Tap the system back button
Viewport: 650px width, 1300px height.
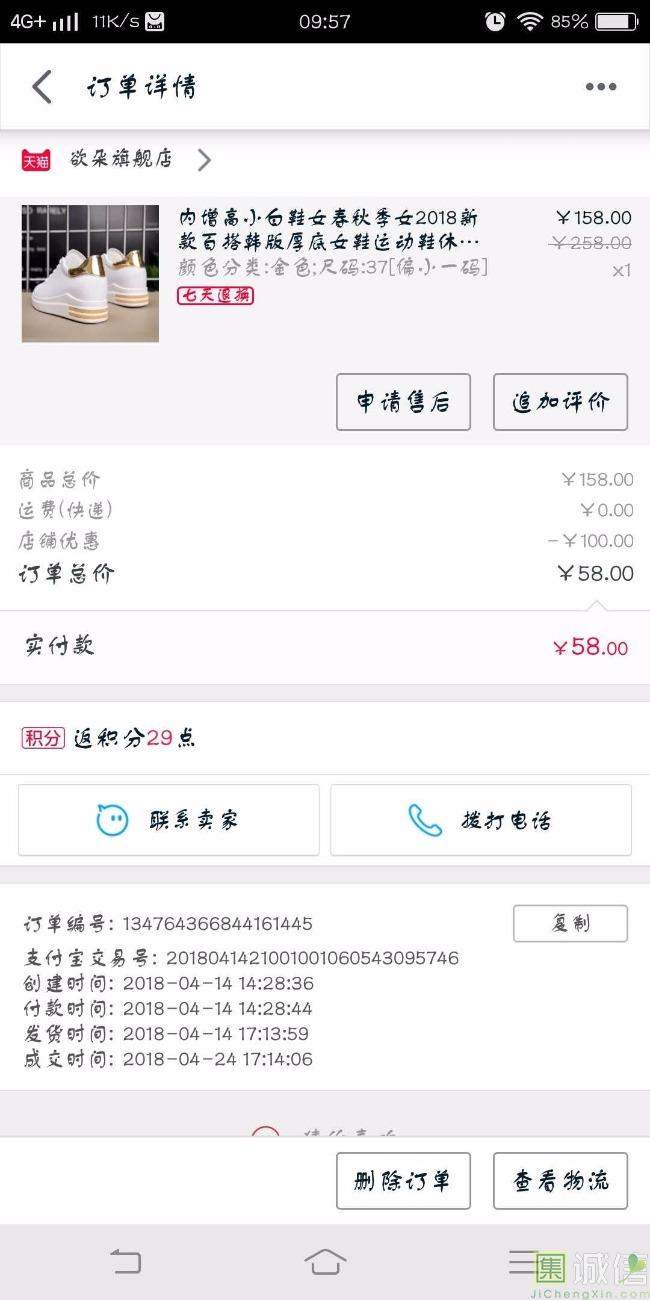126,1262
